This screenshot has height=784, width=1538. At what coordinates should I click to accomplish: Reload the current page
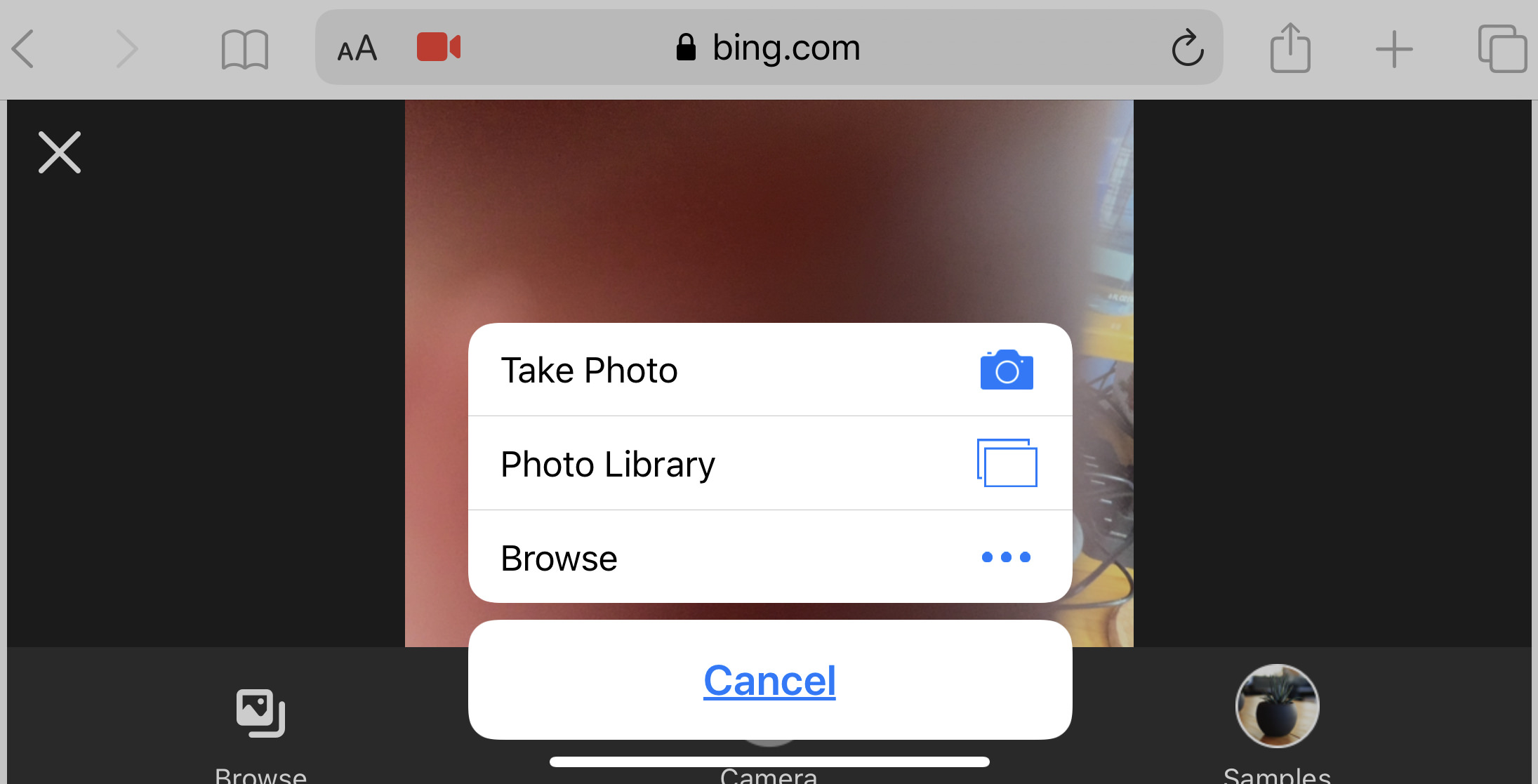tap(1187, 48)
